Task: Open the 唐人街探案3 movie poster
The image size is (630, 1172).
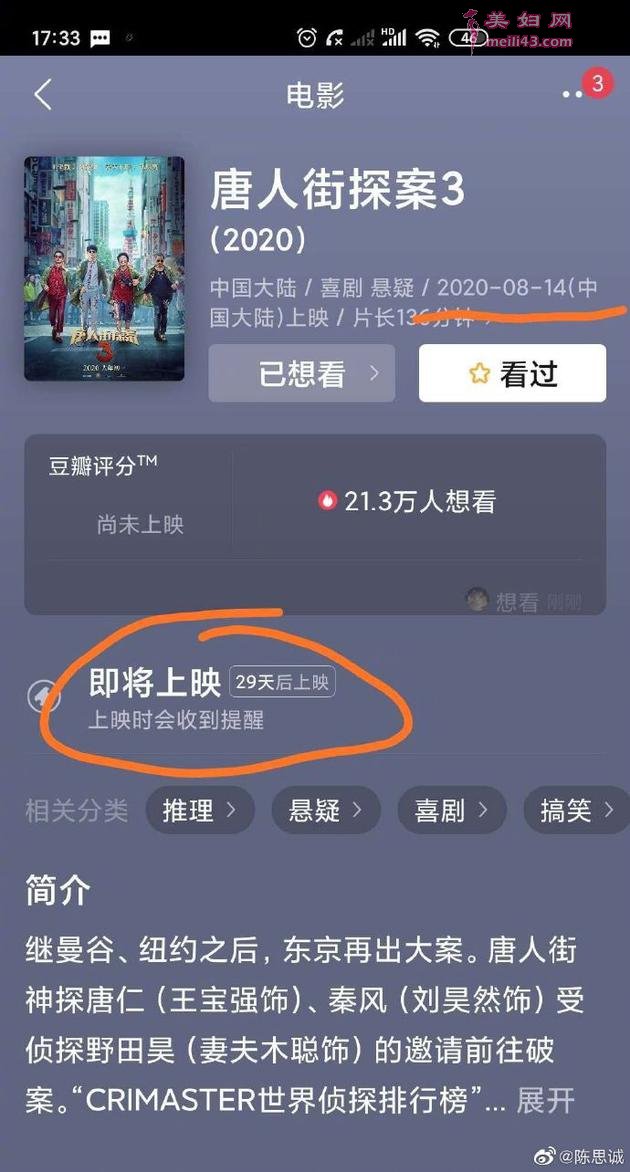Action: (104, 268)
